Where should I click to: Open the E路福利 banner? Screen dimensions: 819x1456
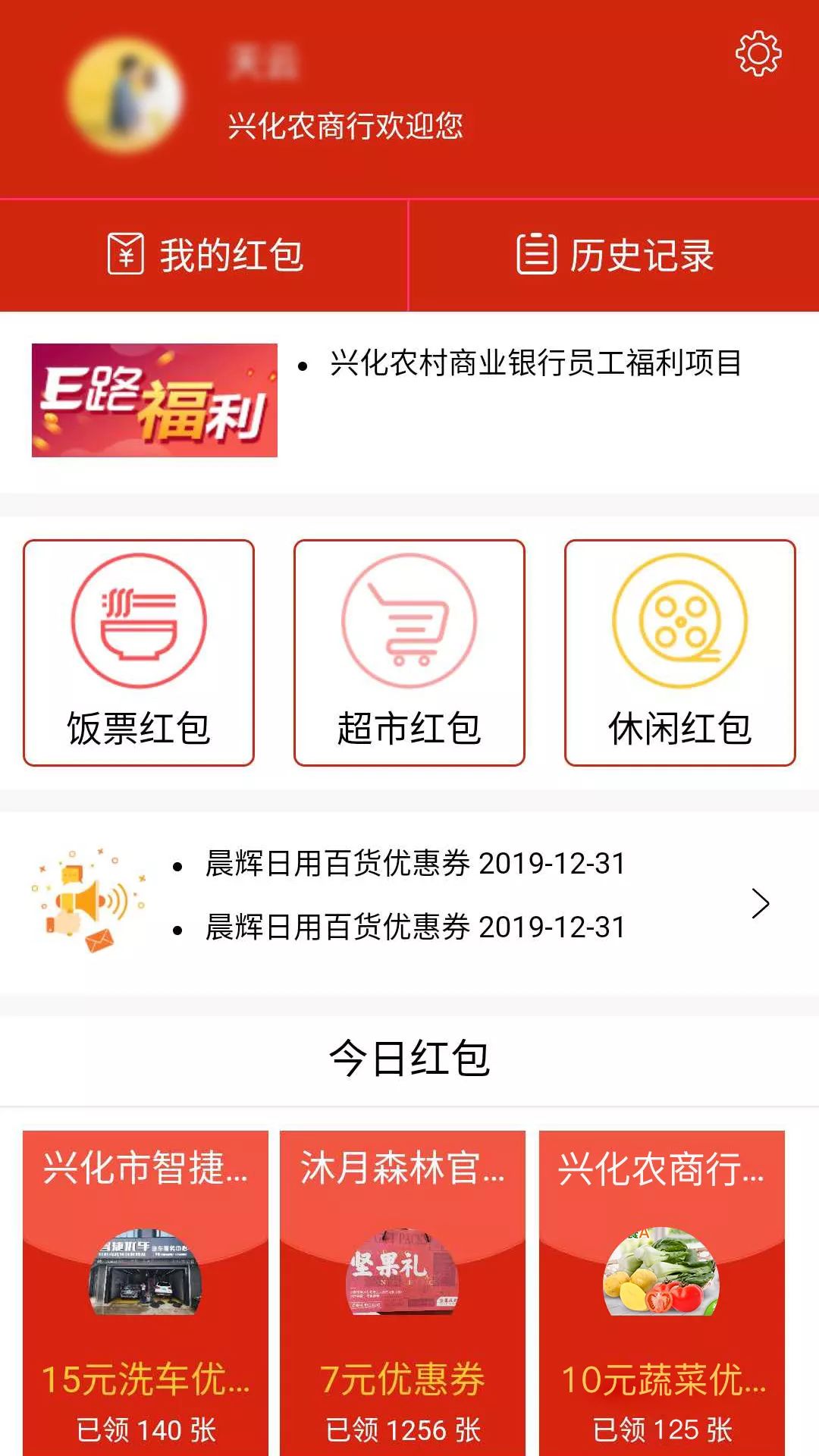click(155, 400)
